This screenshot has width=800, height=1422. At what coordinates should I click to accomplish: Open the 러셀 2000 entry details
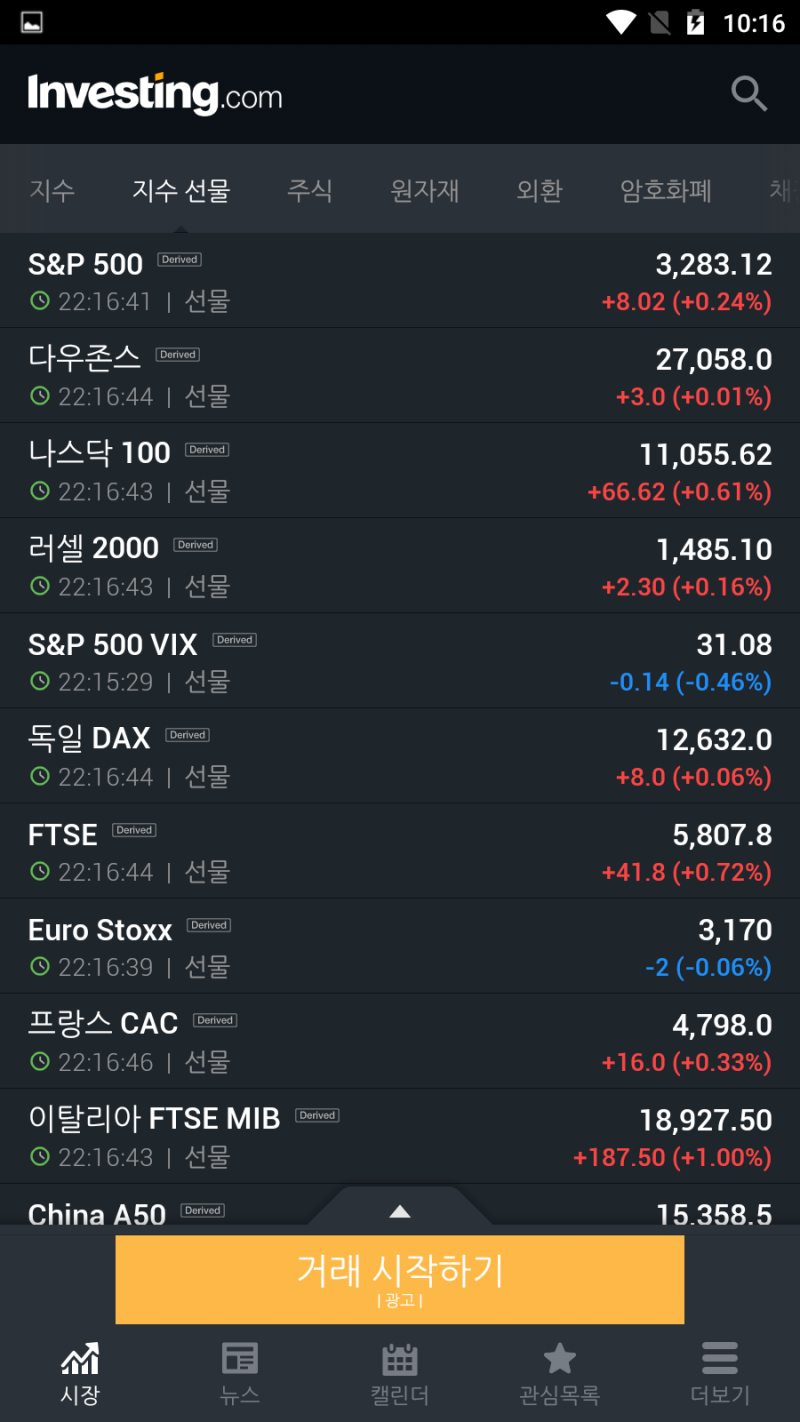[x=400, y=565]
